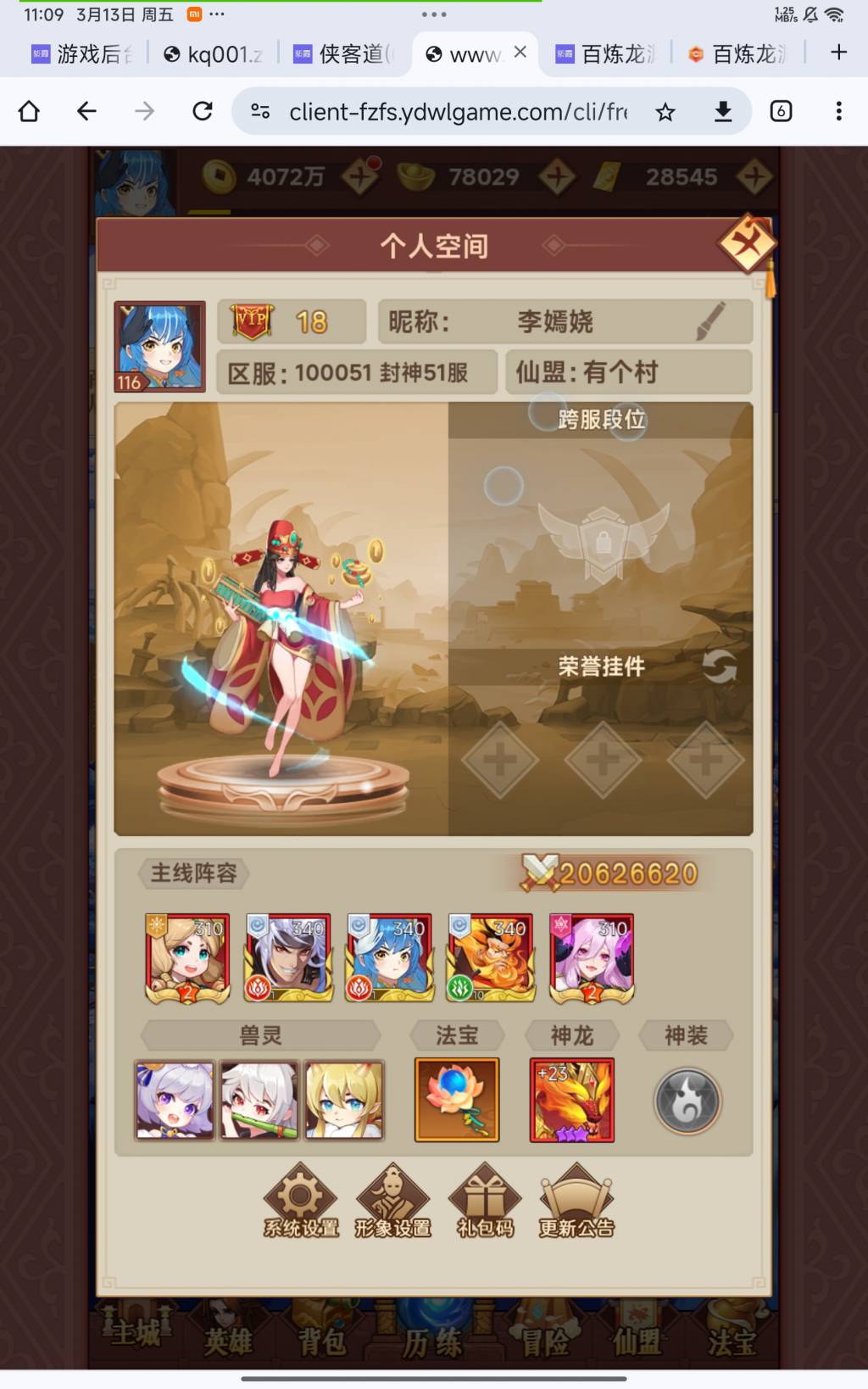This screenshot has height=1389, width=868.
Task: Close the current www browser tab
Action: pos(520,53)
